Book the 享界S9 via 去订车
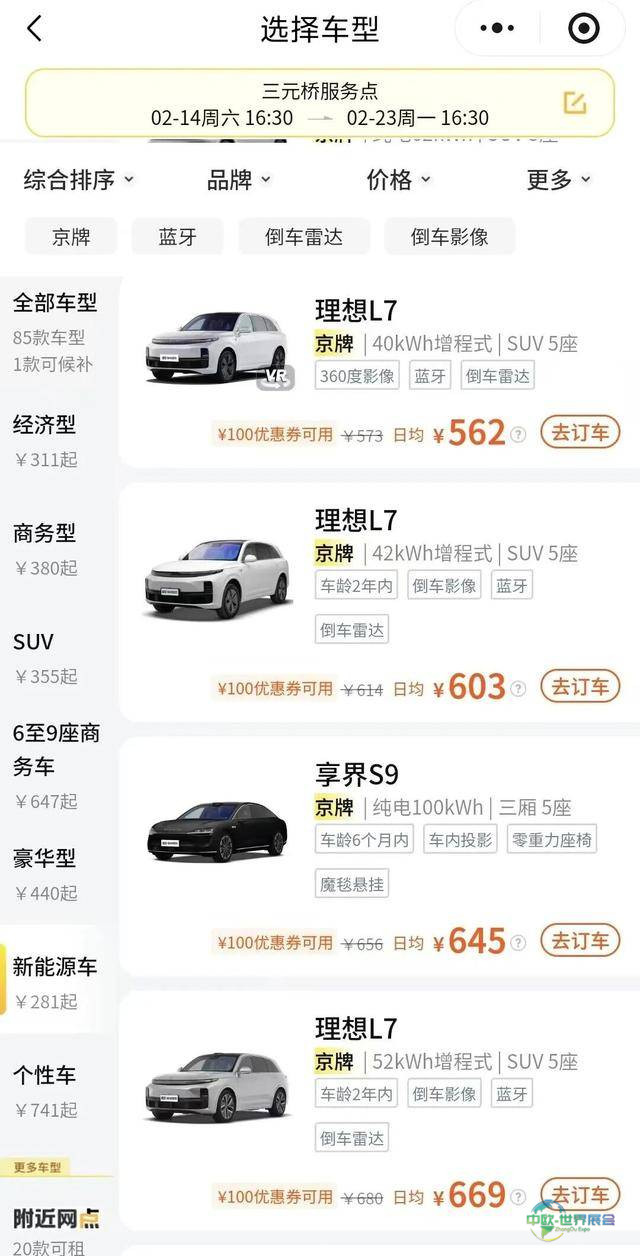This screenshot has width=640, height=1256. (x=580, y=941)
